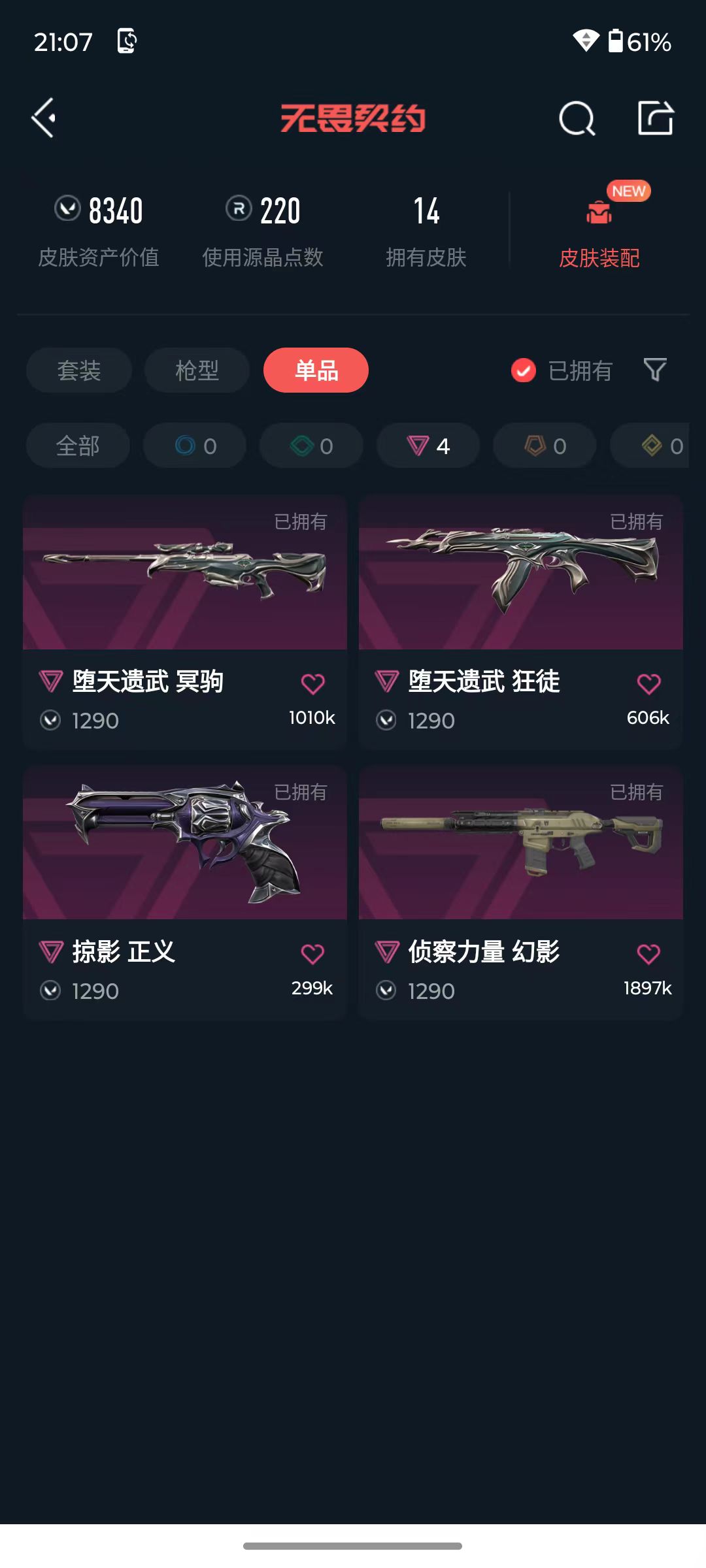Filter by the orange pentagon tier chip
Screen dimensions: 706x1568
coord(545,446)
